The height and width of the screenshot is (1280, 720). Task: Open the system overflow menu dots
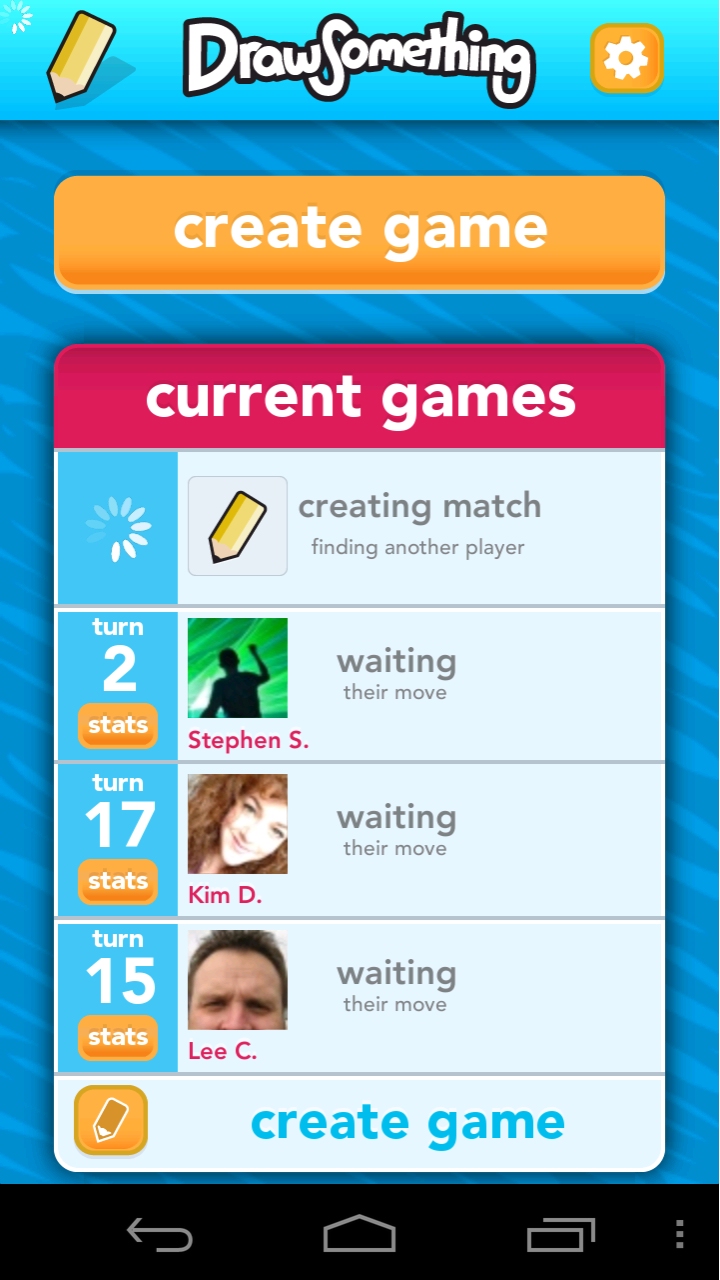click(x=680, y=1235)
